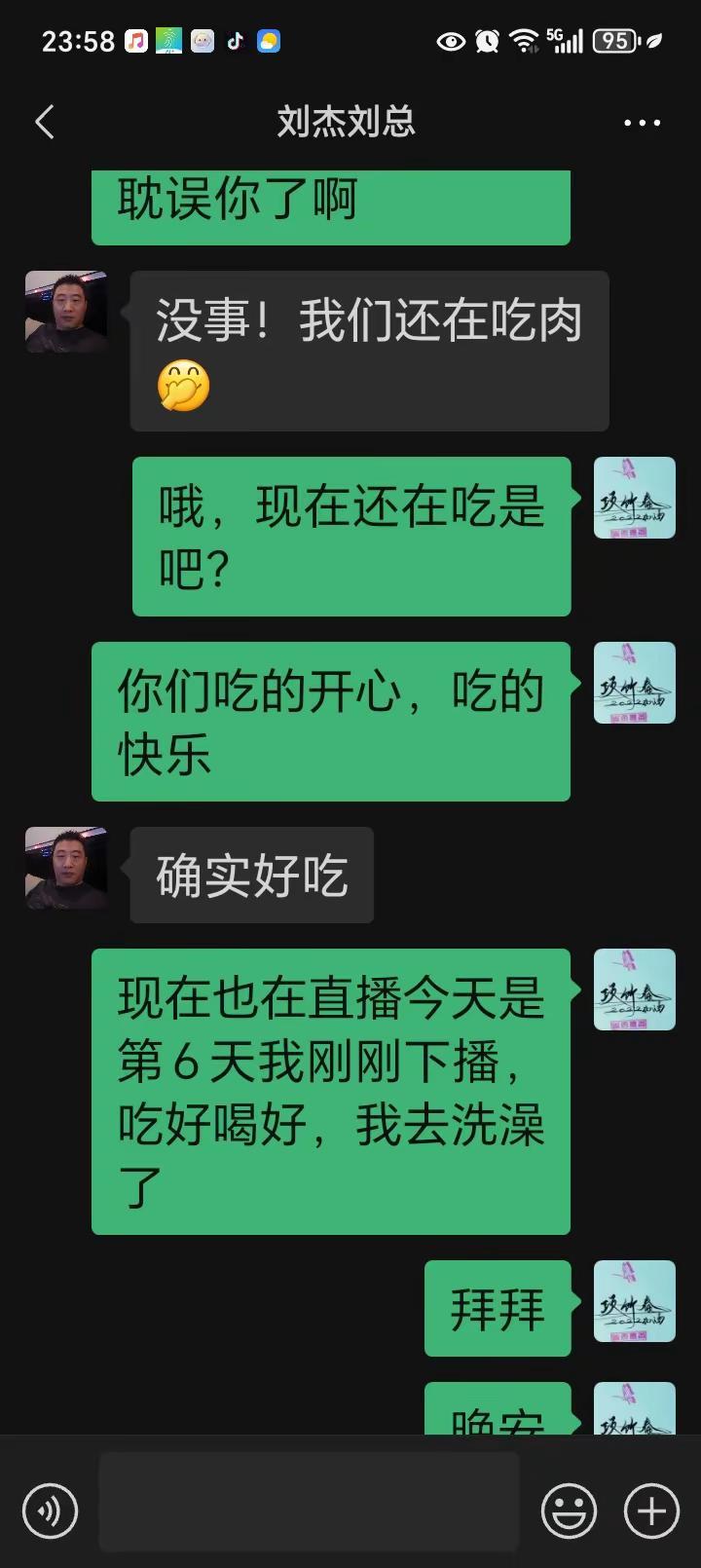Tap the back arrow to exit the chat
The height and width of the screenshot is (1568, 701).
tap(43, 121)
